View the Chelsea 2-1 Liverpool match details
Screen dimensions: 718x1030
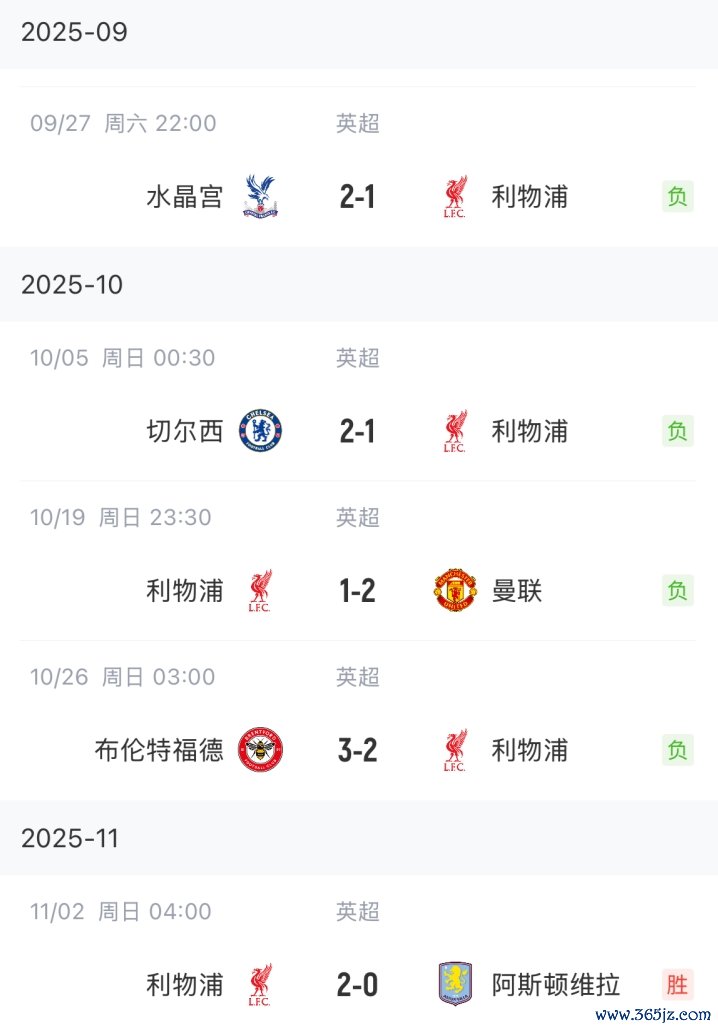tap(357, 431)
